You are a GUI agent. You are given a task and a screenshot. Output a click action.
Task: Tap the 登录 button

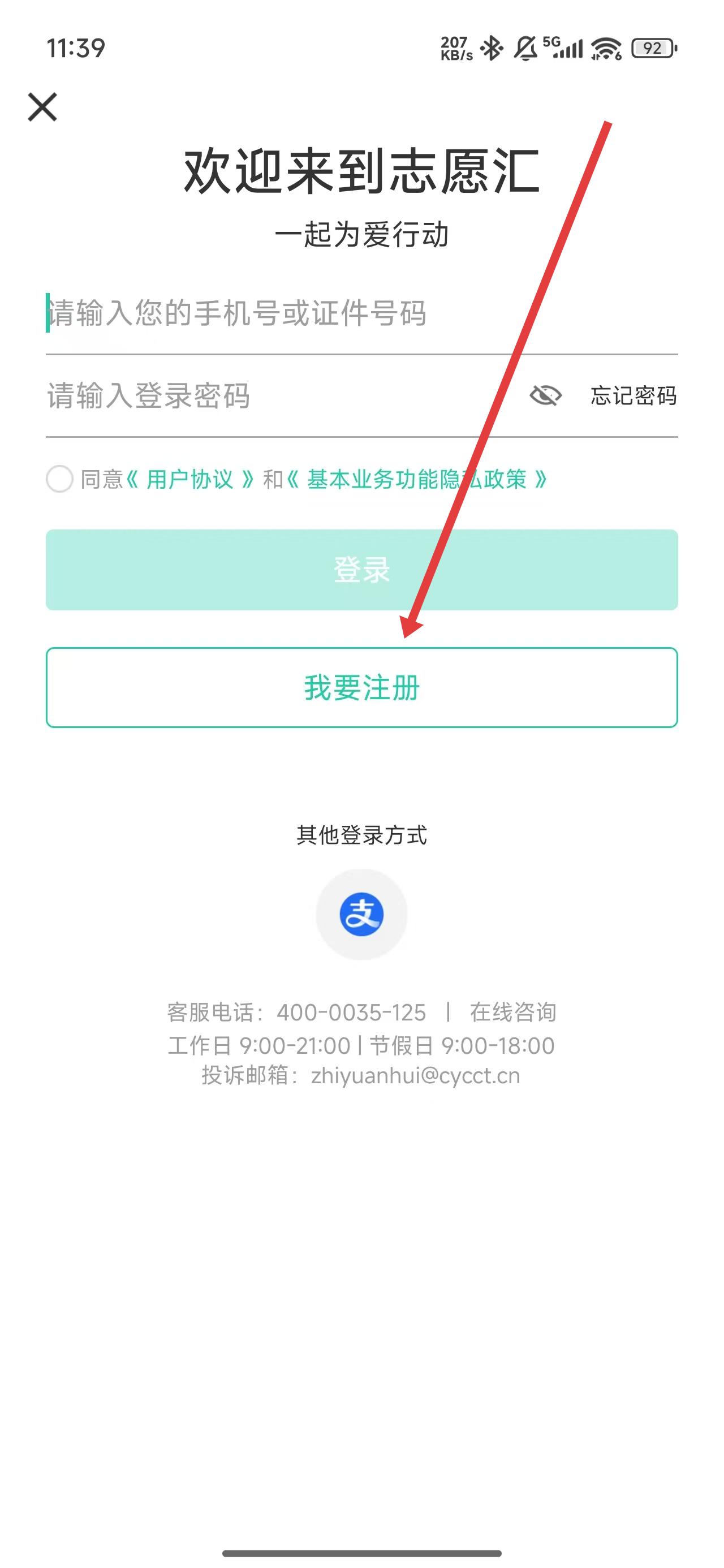click(x=361, y=570)
